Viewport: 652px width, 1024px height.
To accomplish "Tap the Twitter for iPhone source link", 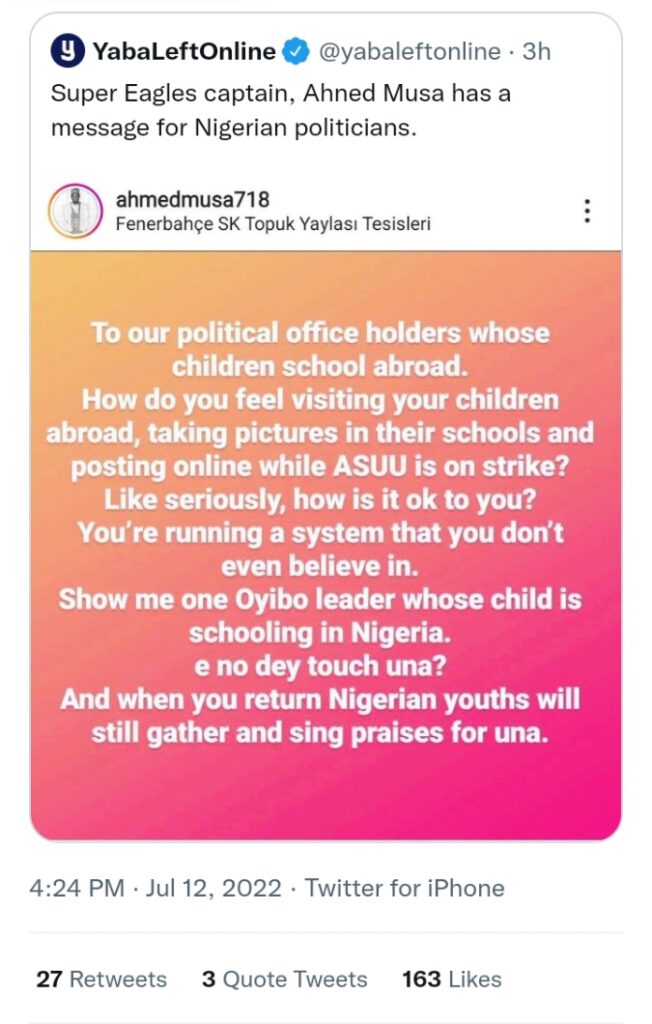I will coord(404,888).
